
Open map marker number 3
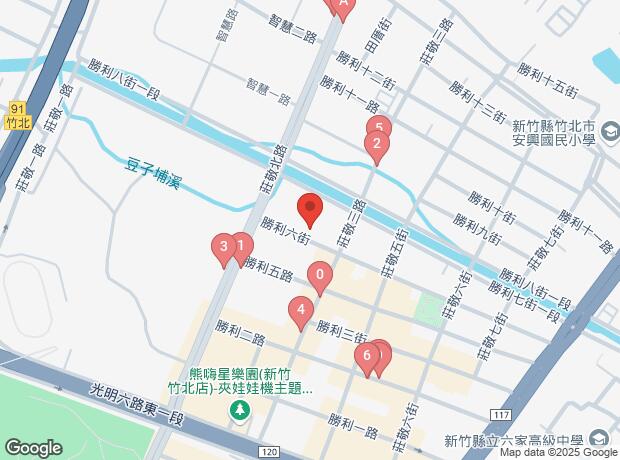(223, 246)
